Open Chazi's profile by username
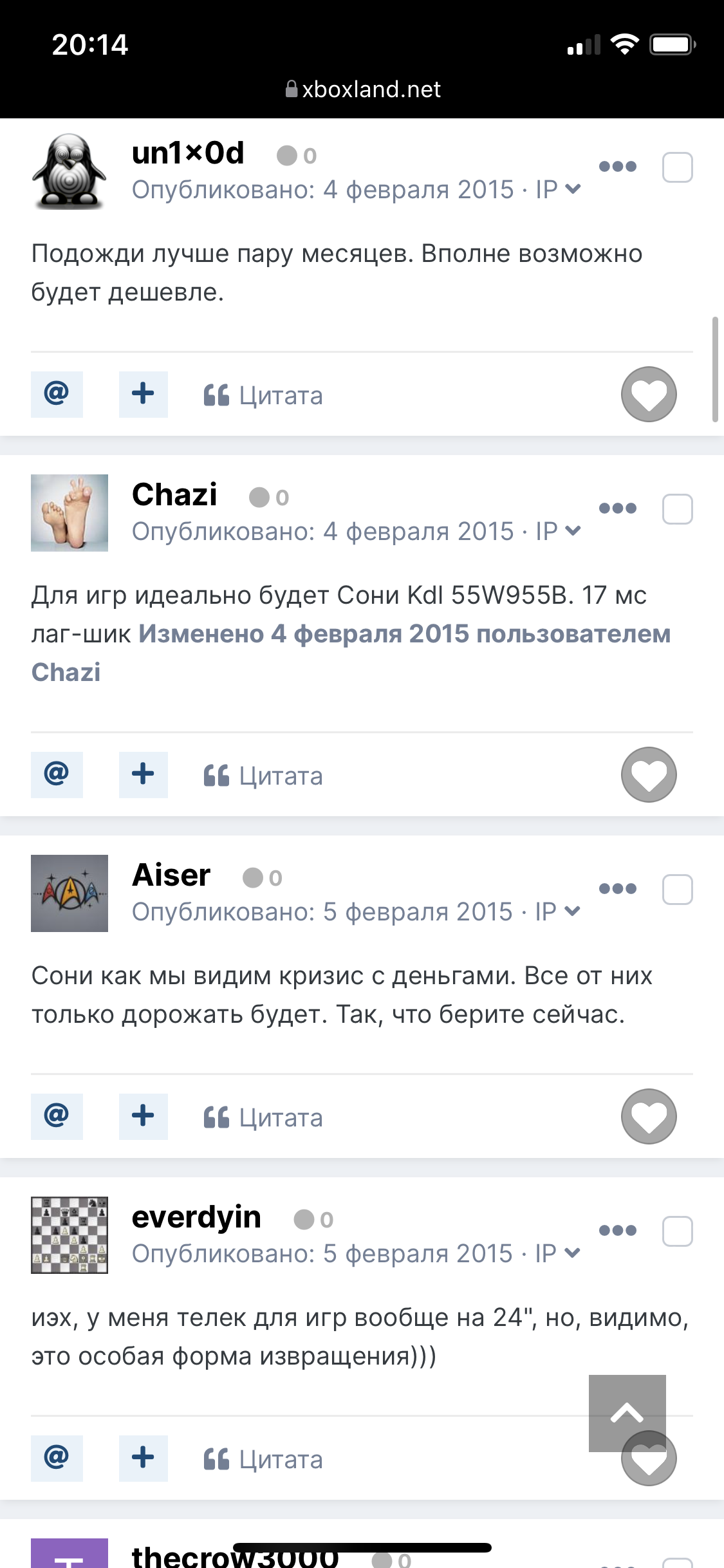The width and height of the screenshot is (724, 1568). tap(174, 495)
